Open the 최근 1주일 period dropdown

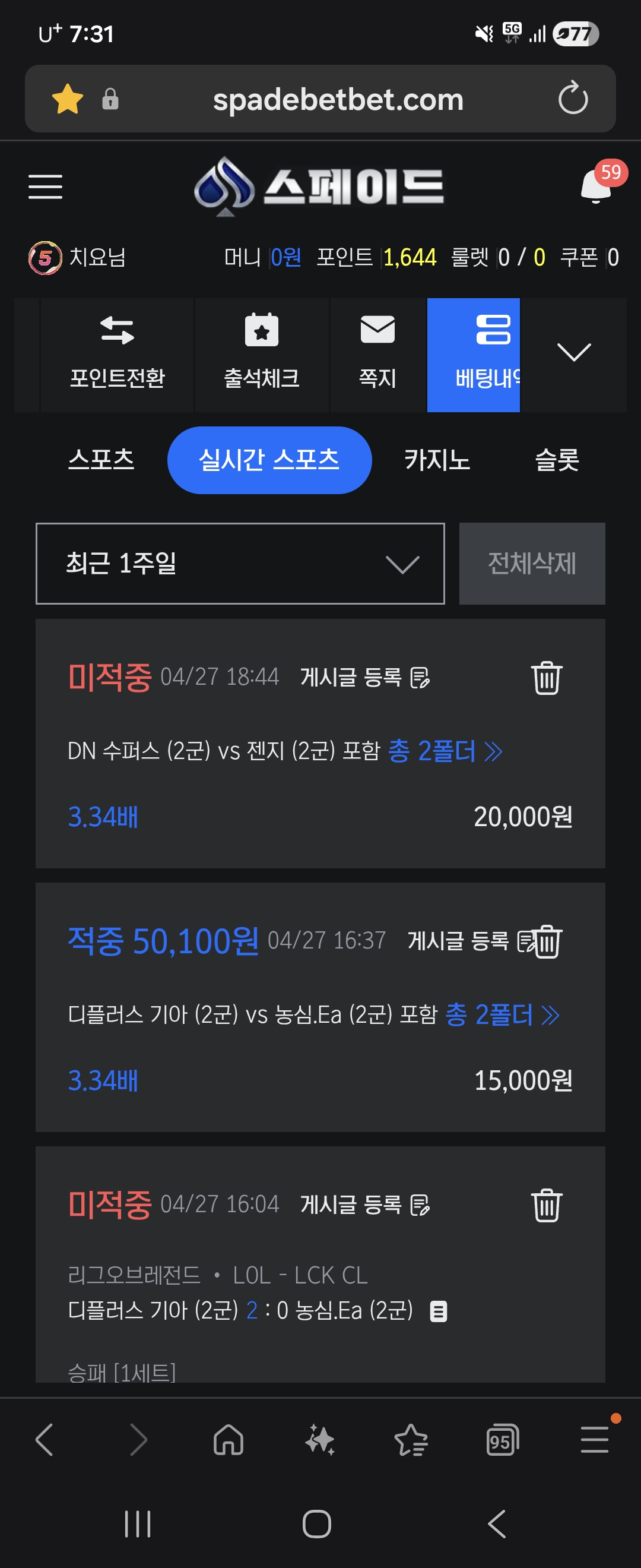240,564
